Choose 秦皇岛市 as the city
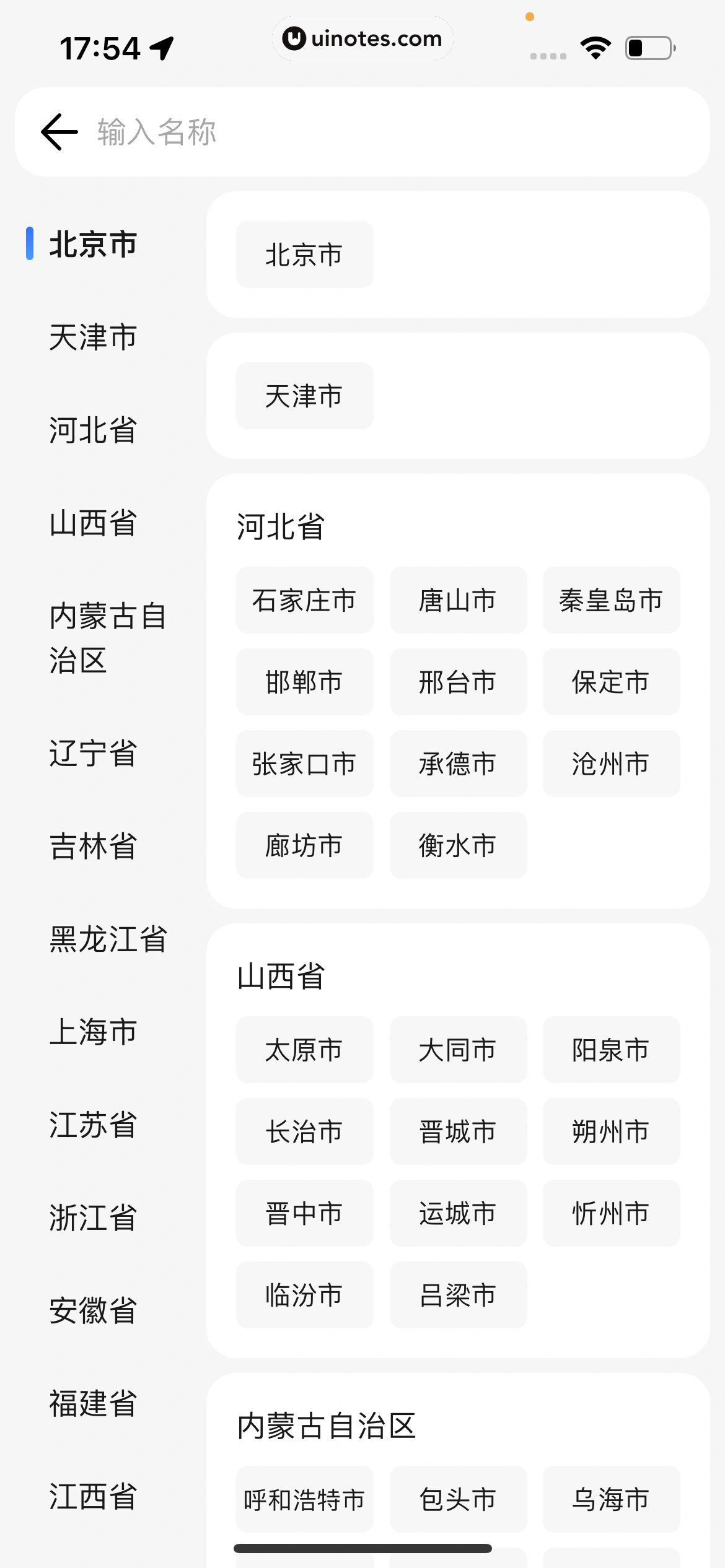The image size is (725, 1568). click(x=611, y=600)
